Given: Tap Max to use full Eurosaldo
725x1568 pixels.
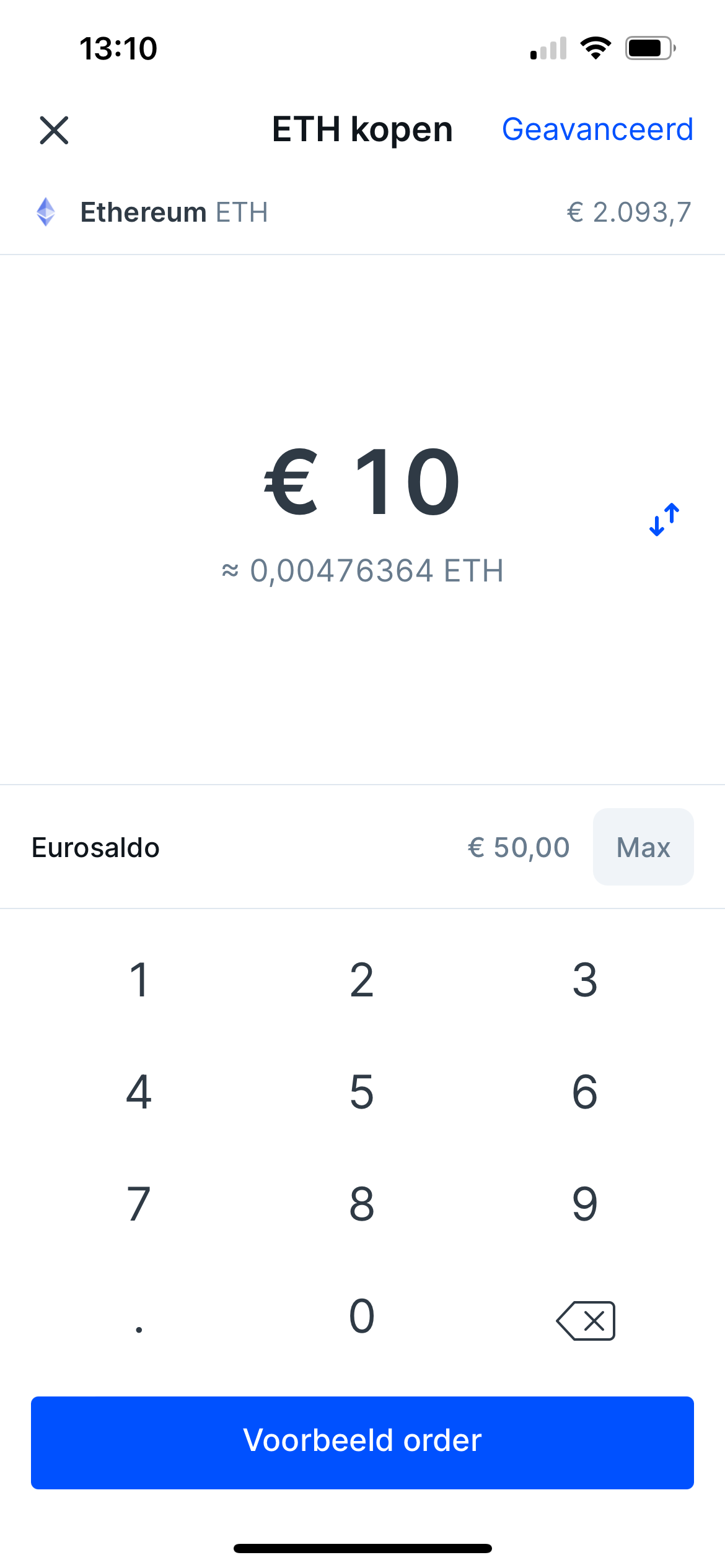Looking at the screenshot, I should 643,847.
